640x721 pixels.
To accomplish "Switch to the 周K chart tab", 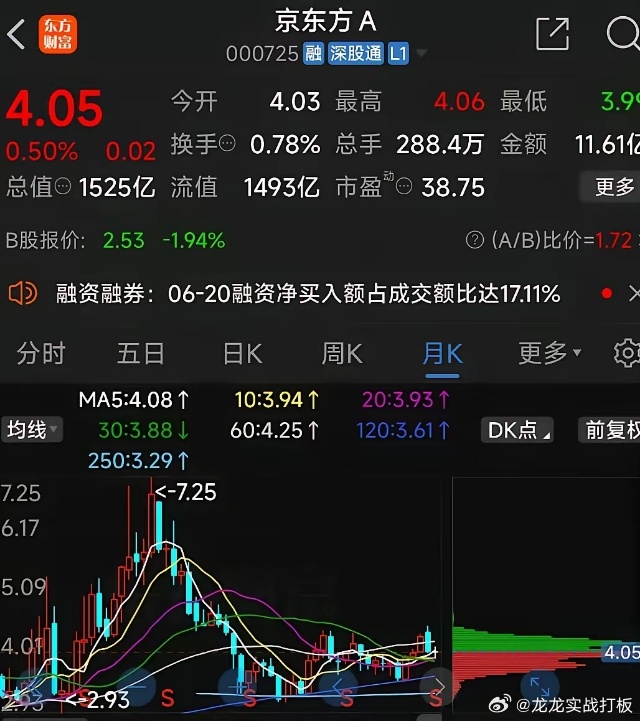I will pyautogui.click(x=341, y=352).
